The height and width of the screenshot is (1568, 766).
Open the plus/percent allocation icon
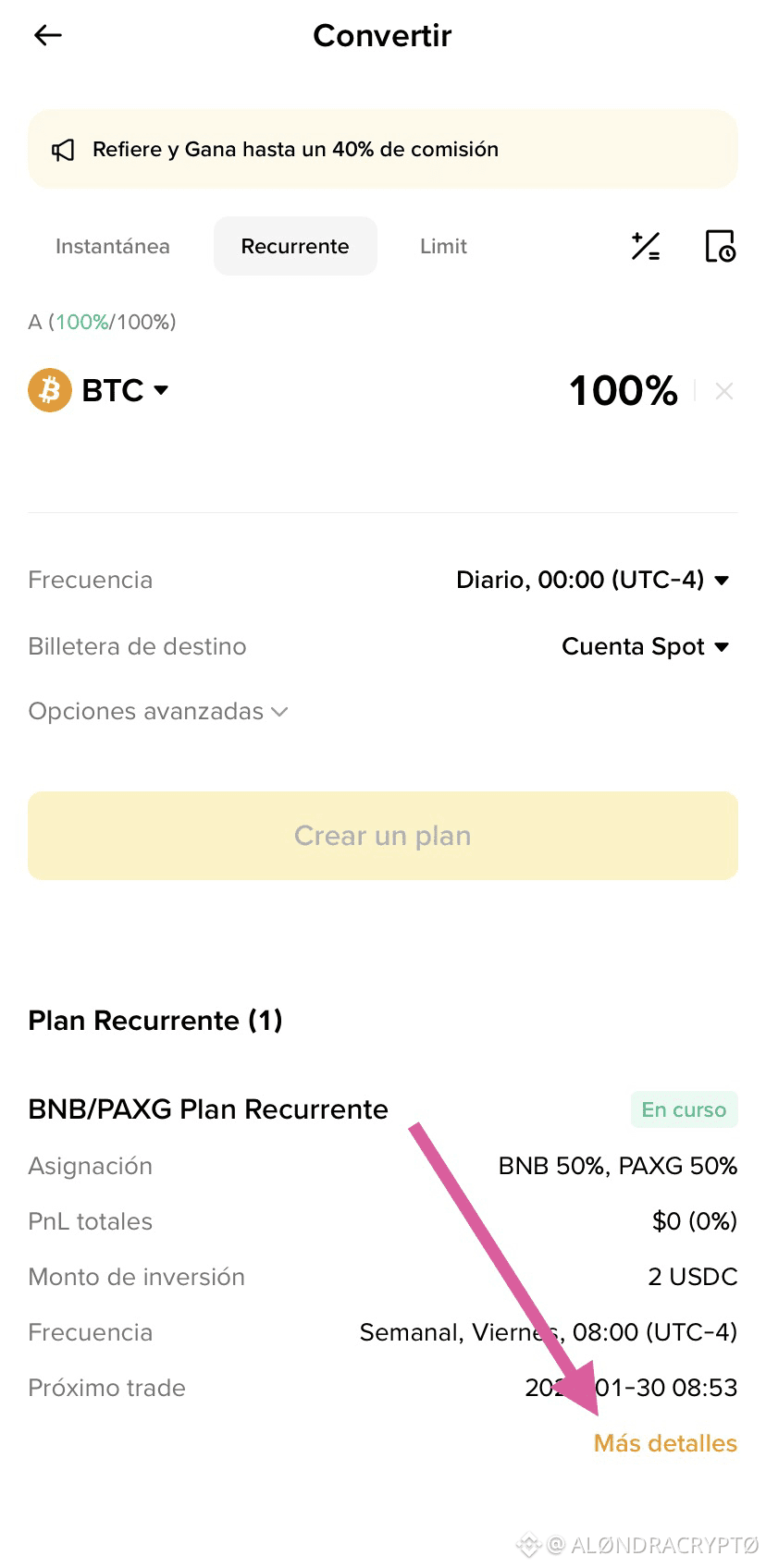click(x=646, y=246)
